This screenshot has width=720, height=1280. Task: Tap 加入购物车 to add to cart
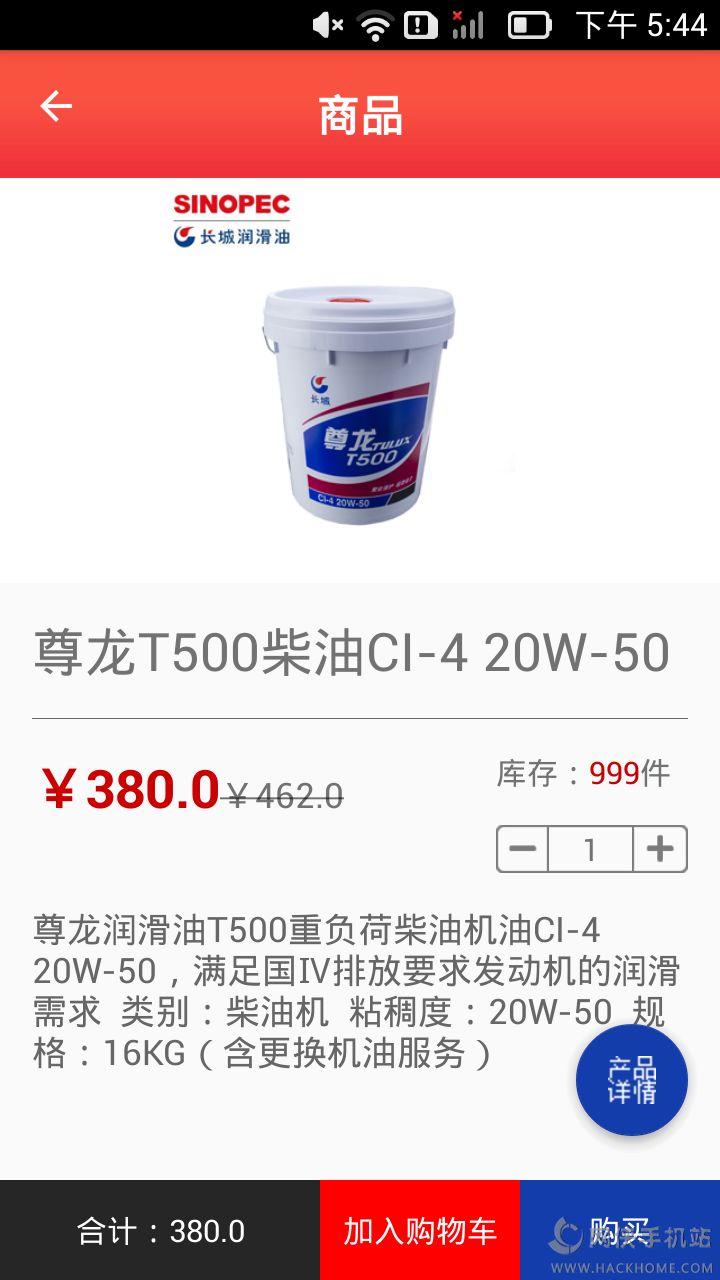click(x=420, y=1230)
